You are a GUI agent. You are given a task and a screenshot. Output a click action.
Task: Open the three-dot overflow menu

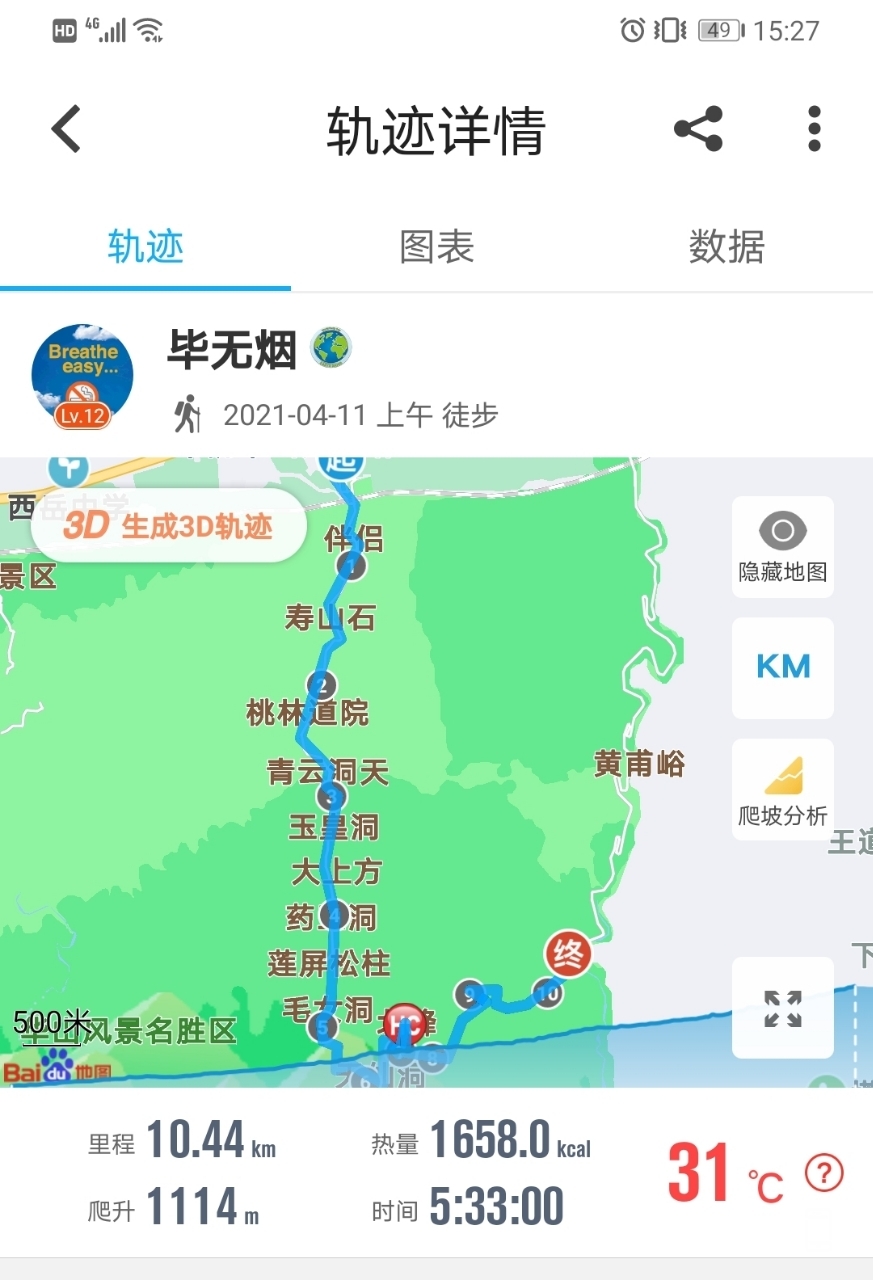pyautogui.click(x=814, y=129)
